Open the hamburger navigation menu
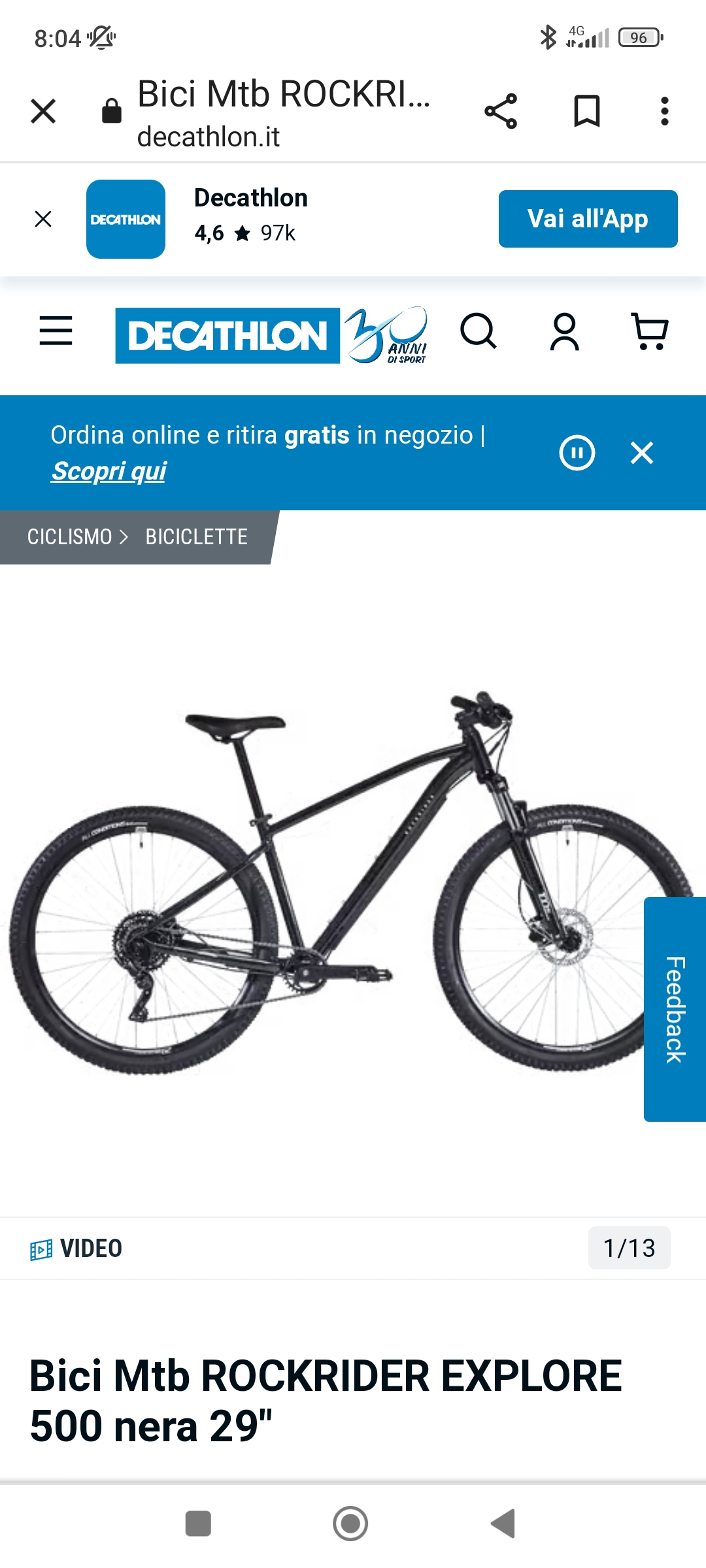The image size is (706, 1568). (x=56, y=331)
